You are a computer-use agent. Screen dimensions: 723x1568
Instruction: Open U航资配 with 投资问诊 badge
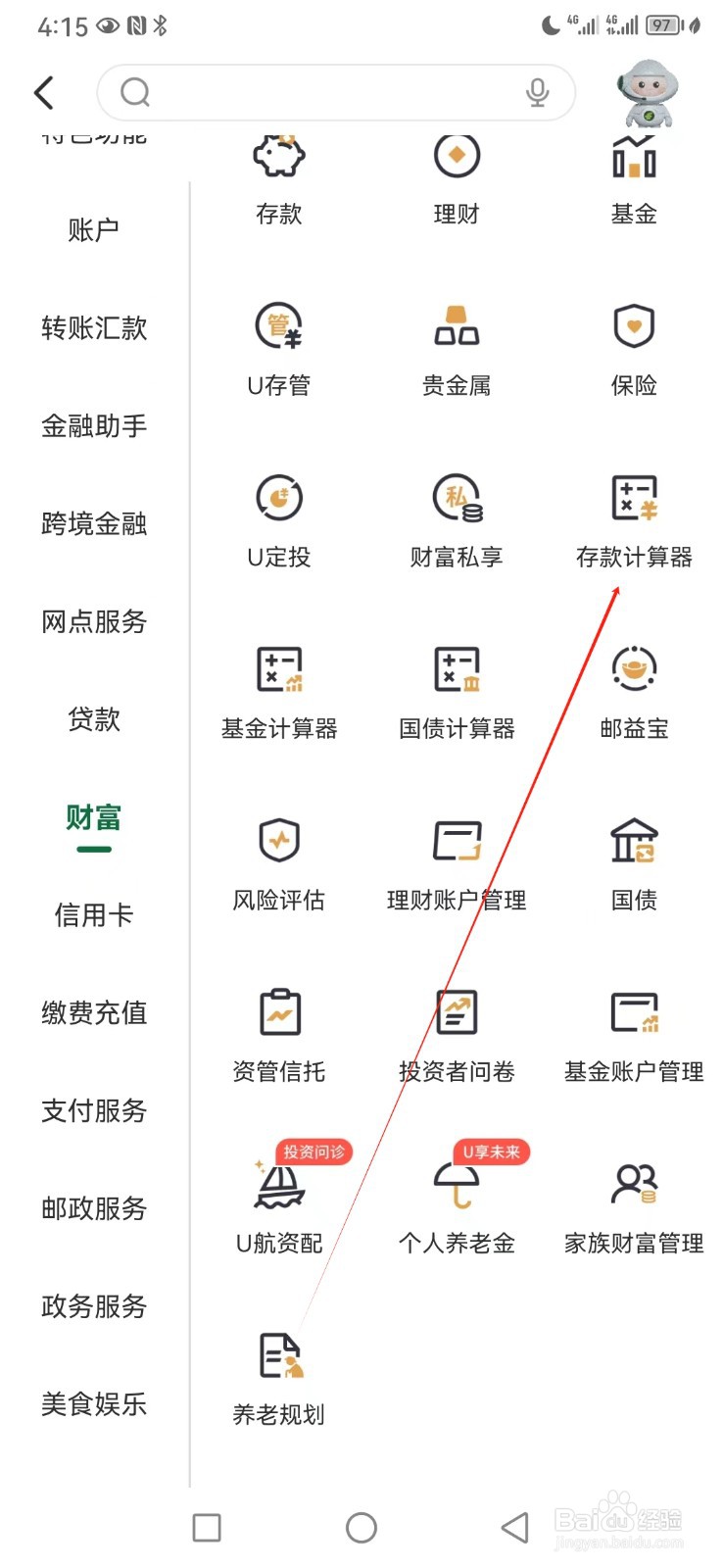(279, 1205)
